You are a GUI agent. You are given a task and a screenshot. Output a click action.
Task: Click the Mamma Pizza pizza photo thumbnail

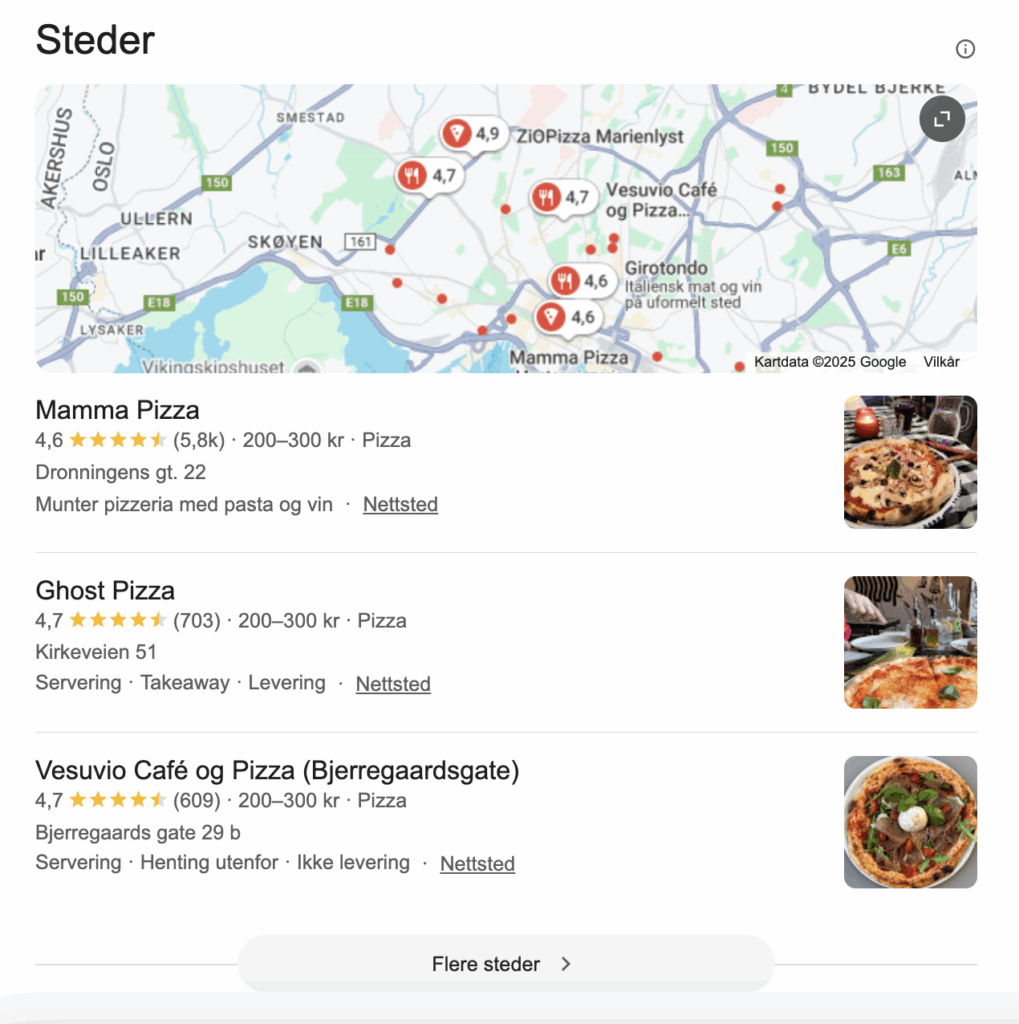pyautogui.click(x=909, y=462)
